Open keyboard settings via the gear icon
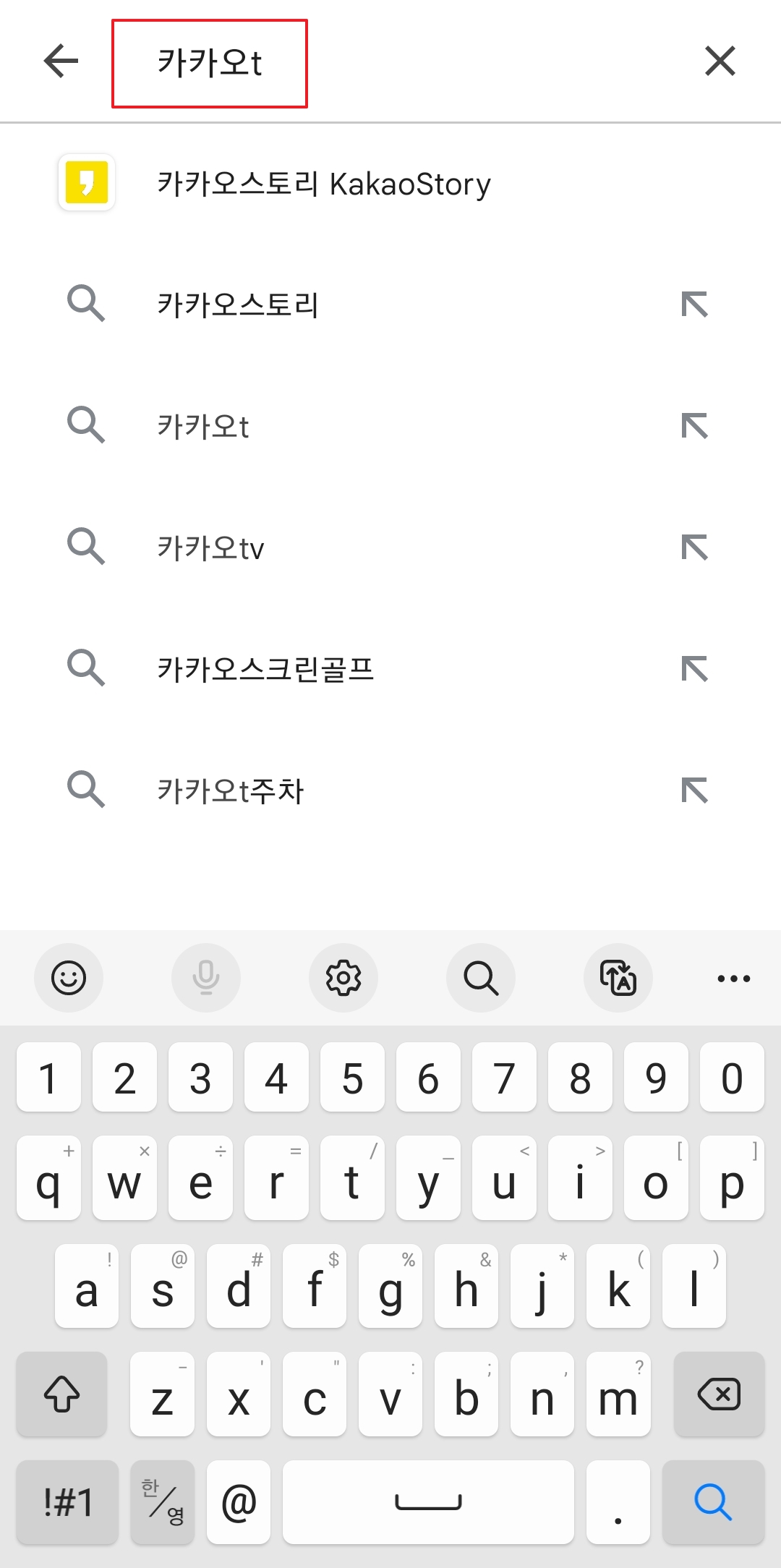 click(343, 978)
